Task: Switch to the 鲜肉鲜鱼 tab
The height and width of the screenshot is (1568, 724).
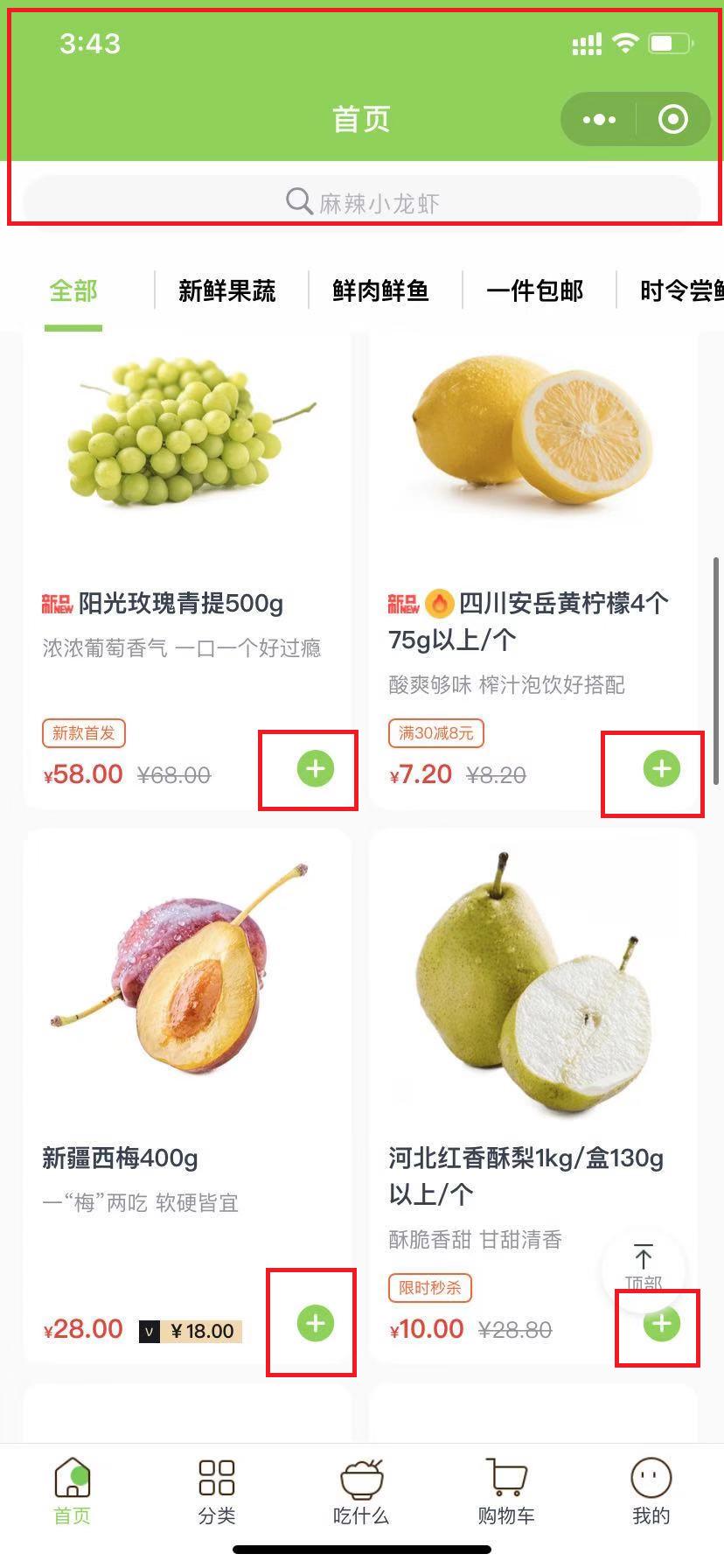Action: [381, 290]
